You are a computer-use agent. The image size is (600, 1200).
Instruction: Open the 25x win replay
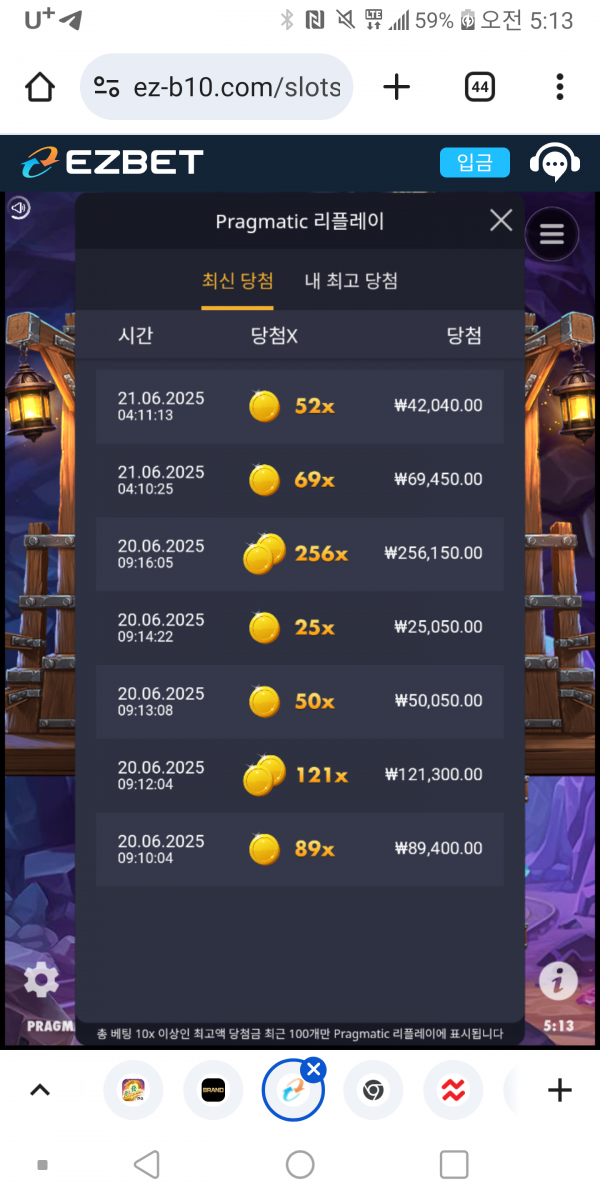click(299, 627)
